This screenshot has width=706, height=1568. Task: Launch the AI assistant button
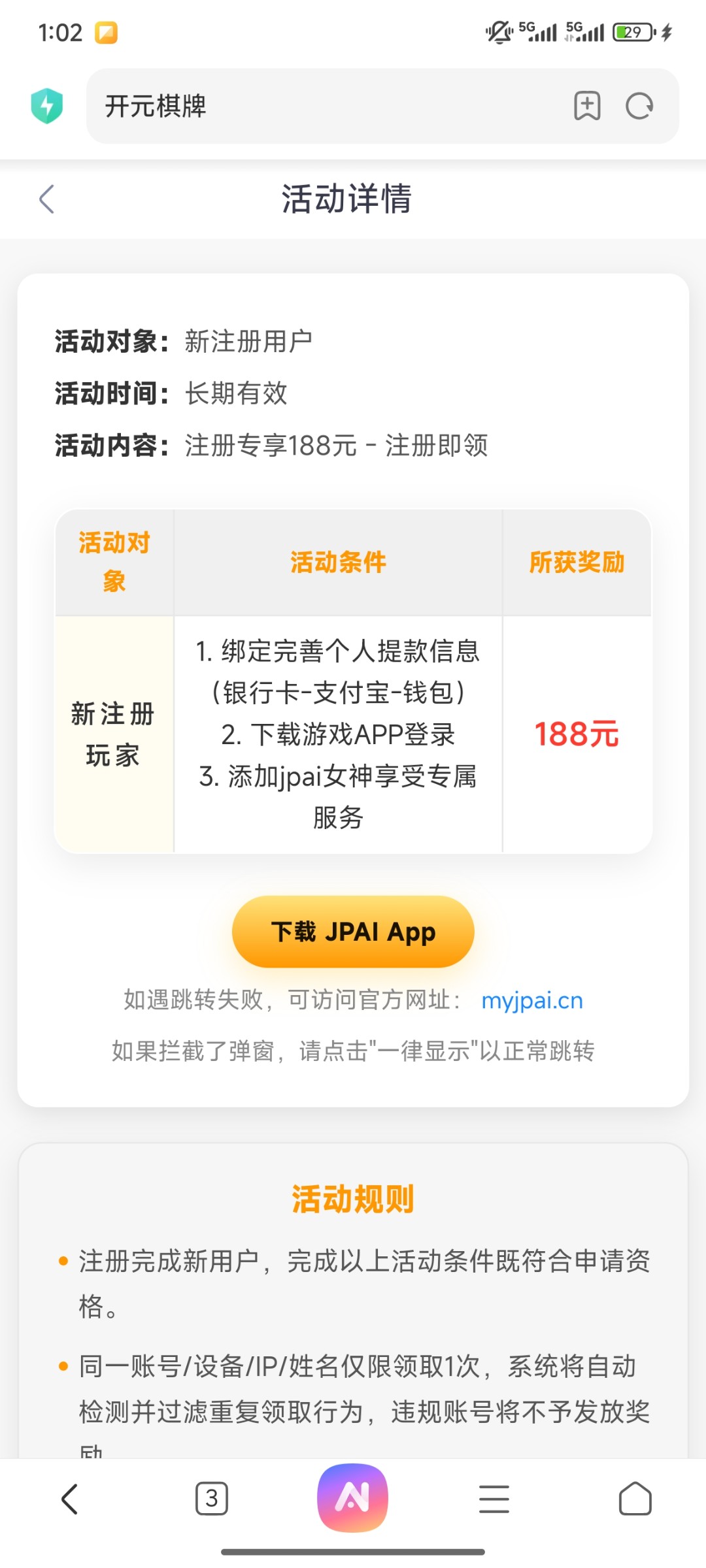pos(353,1497)
